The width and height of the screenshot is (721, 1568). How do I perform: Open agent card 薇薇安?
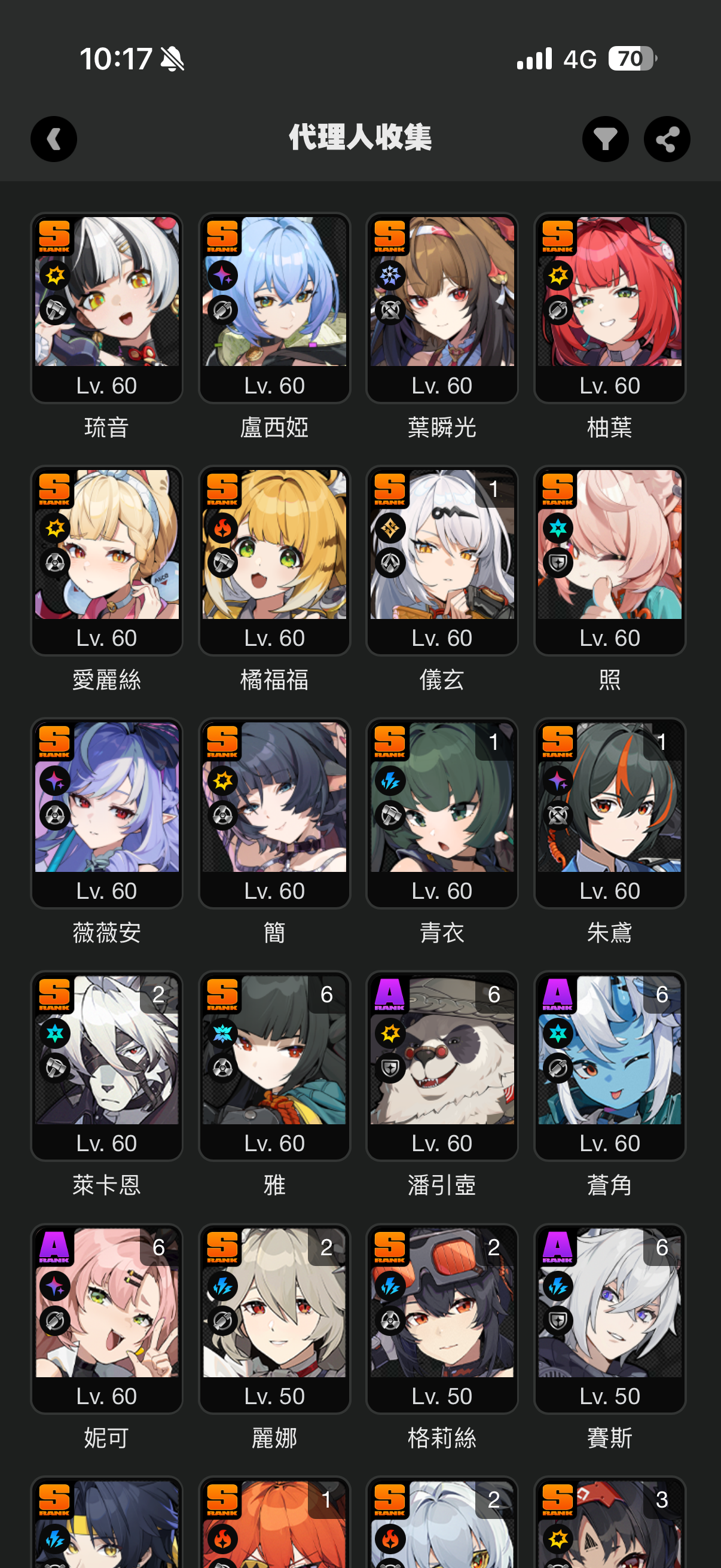click(106, 813)
